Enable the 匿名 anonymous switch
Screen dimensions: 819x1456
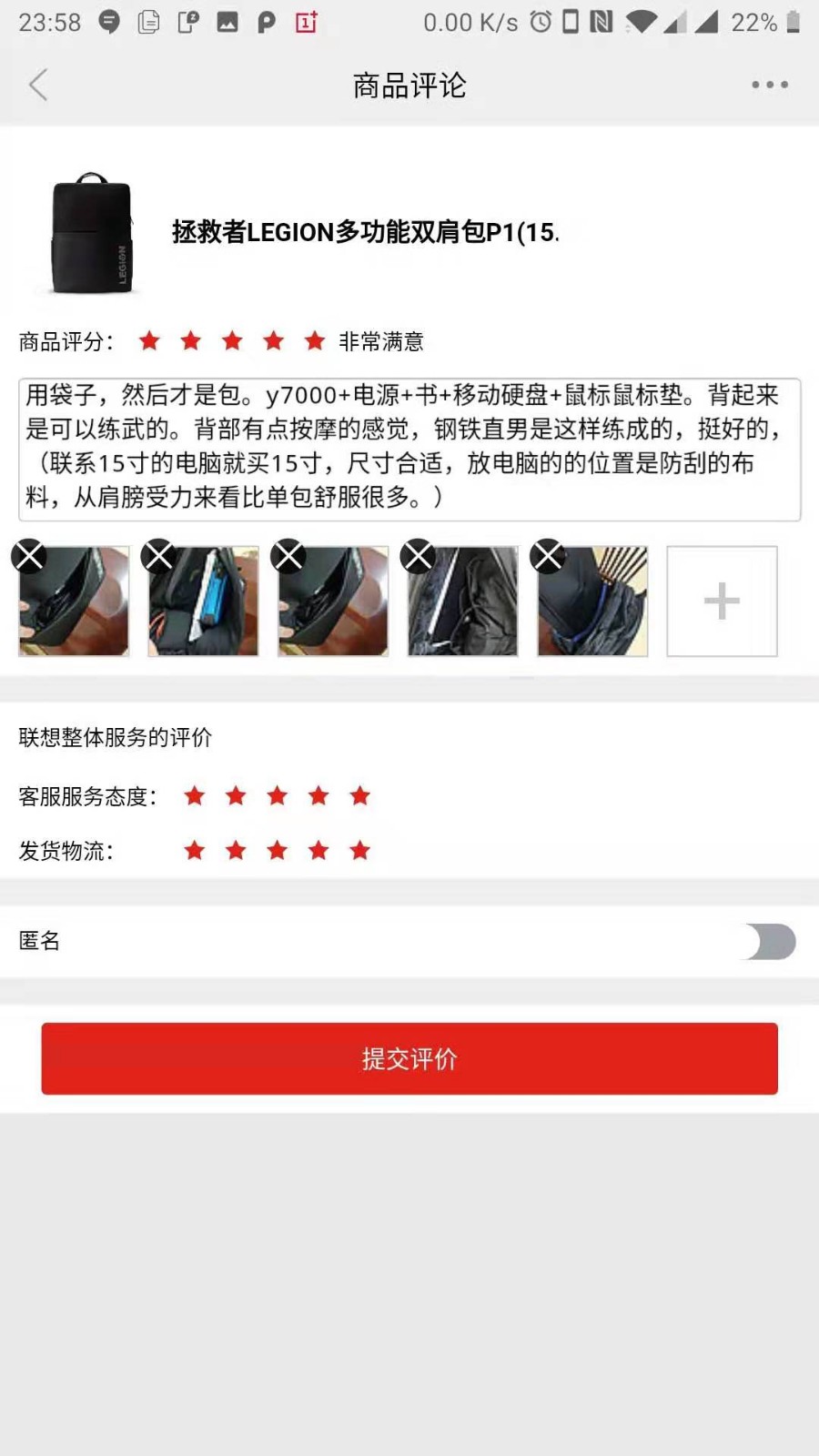point(767,942)
